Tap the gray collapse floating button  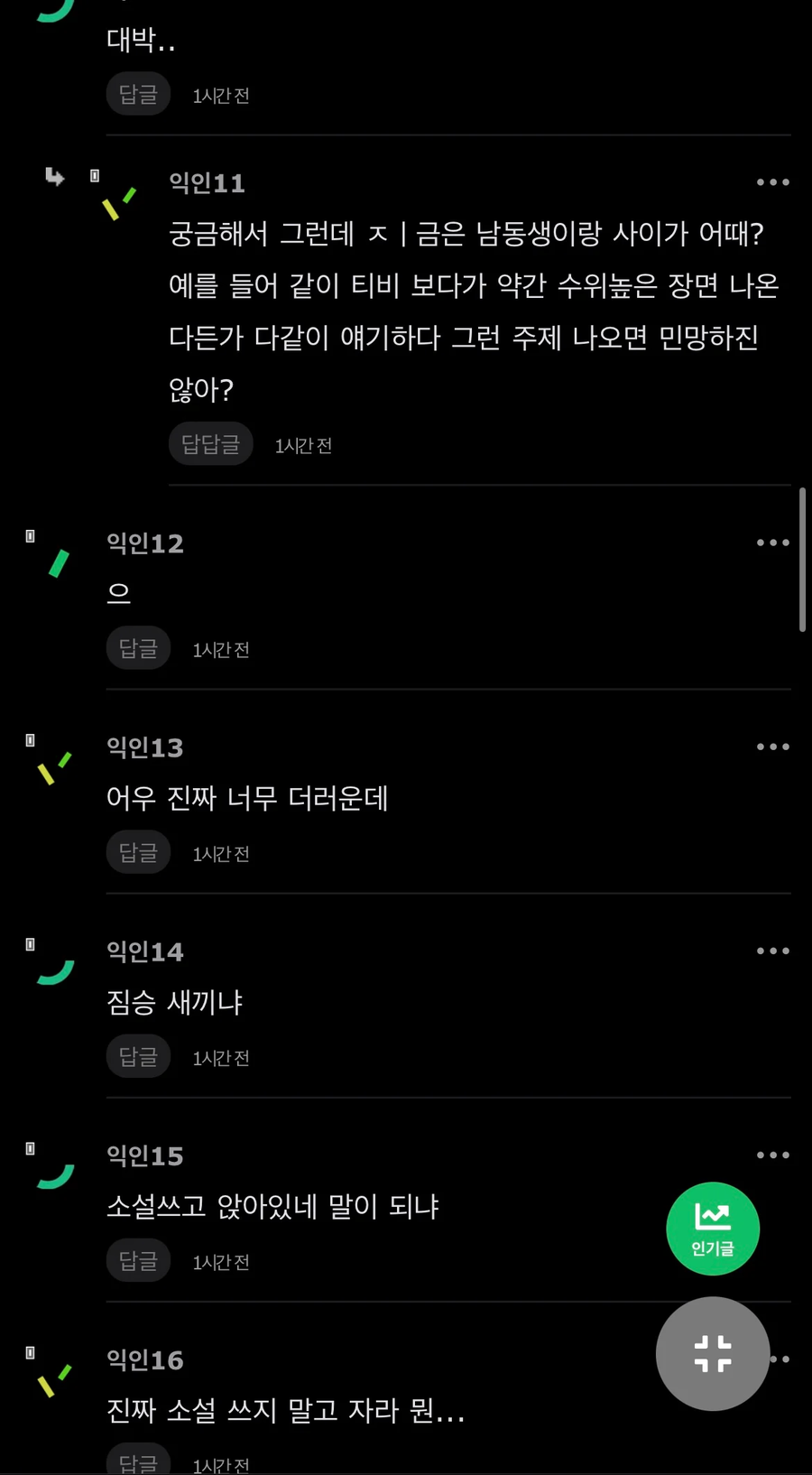click(x=712, y=1353)
